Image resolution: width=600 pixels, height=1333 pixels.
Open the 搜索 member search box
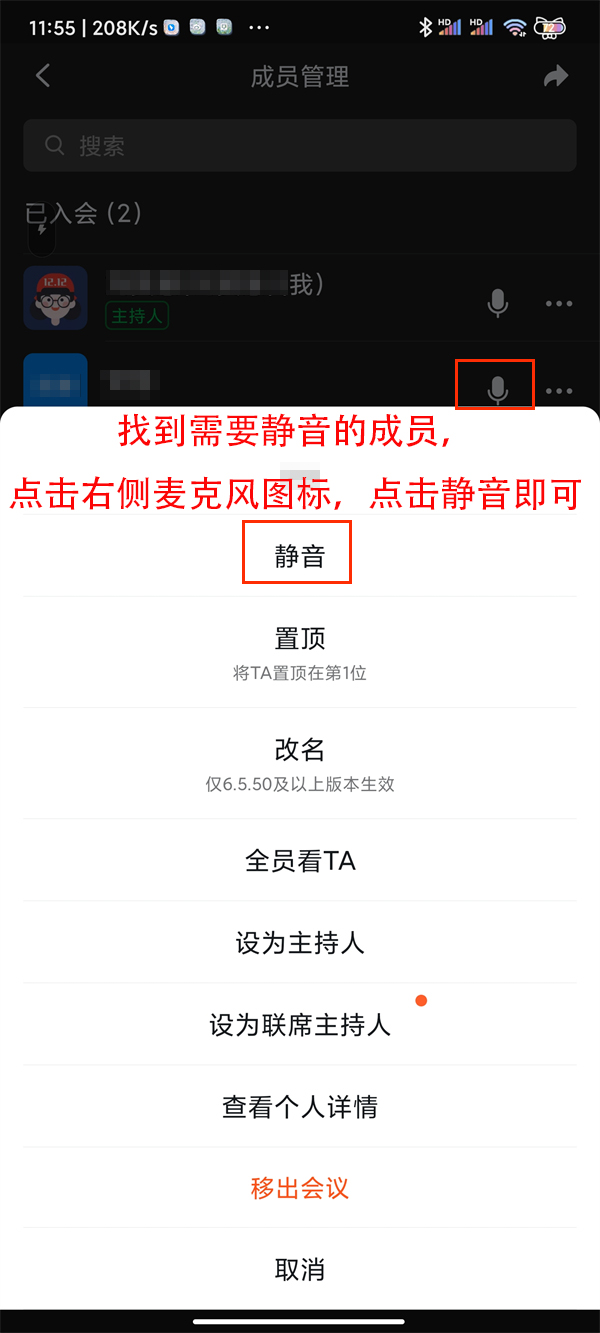[299, 146]
